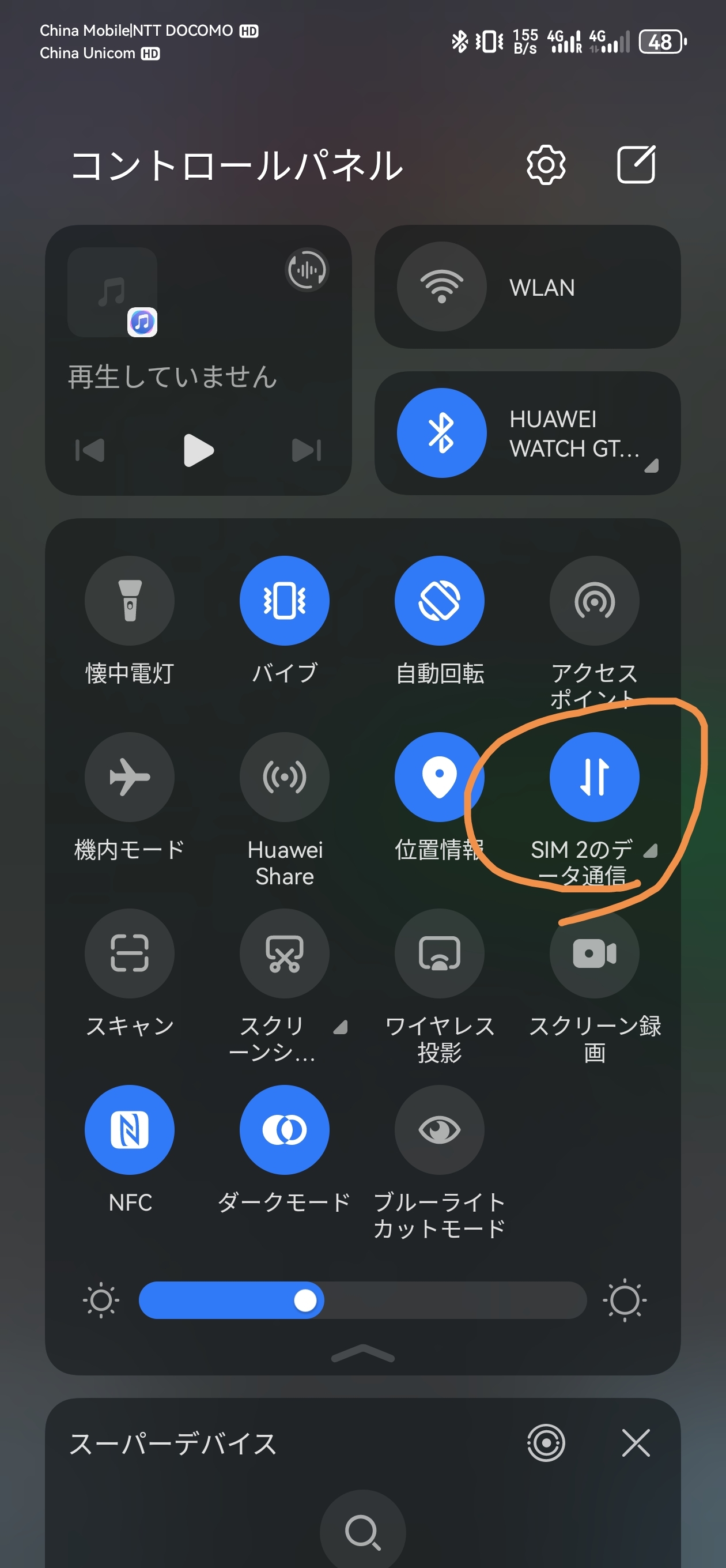726x1568 pixels.
Task: Start スクリーン録画 screen recording
Action: [x=595, y=953]
